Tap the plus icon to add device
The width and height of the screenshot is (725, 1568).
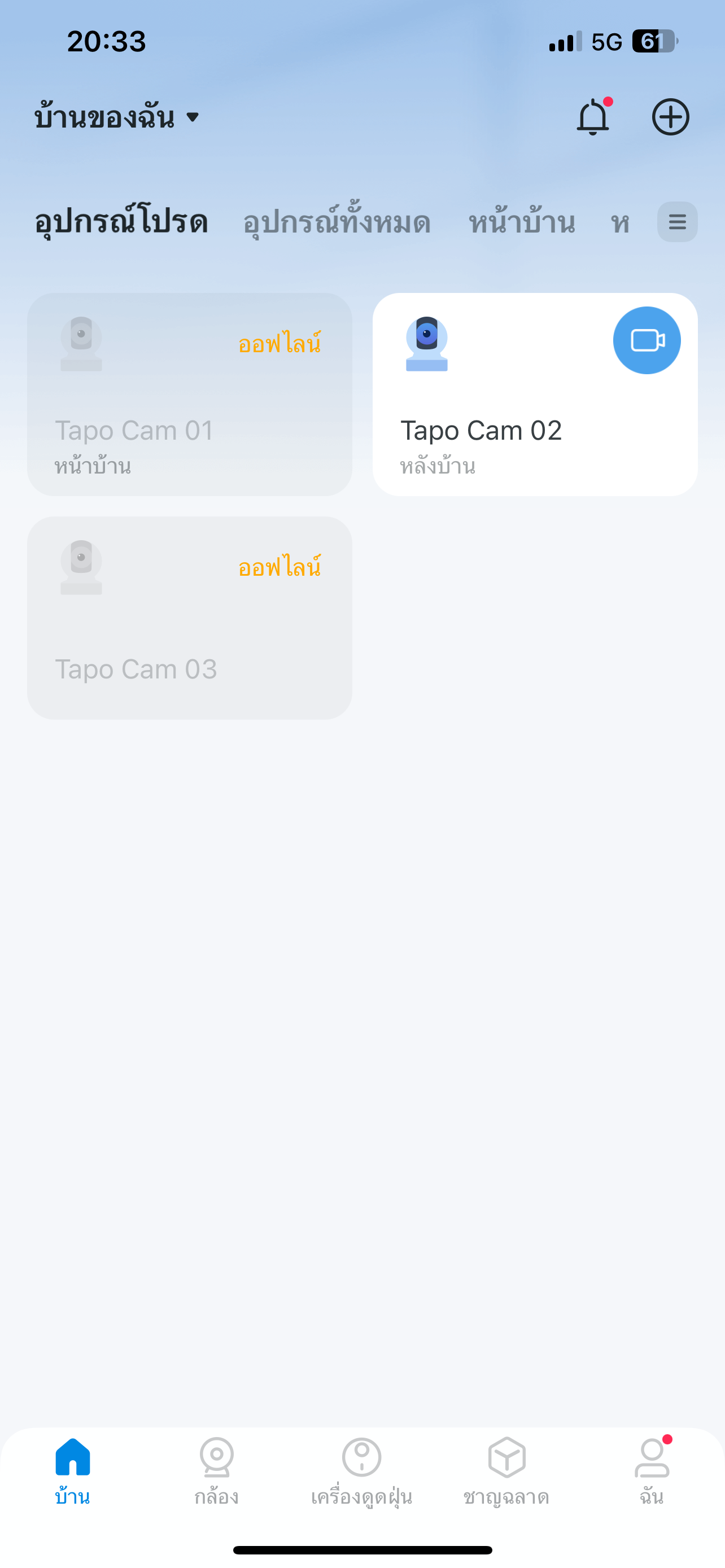click(670, 117)
